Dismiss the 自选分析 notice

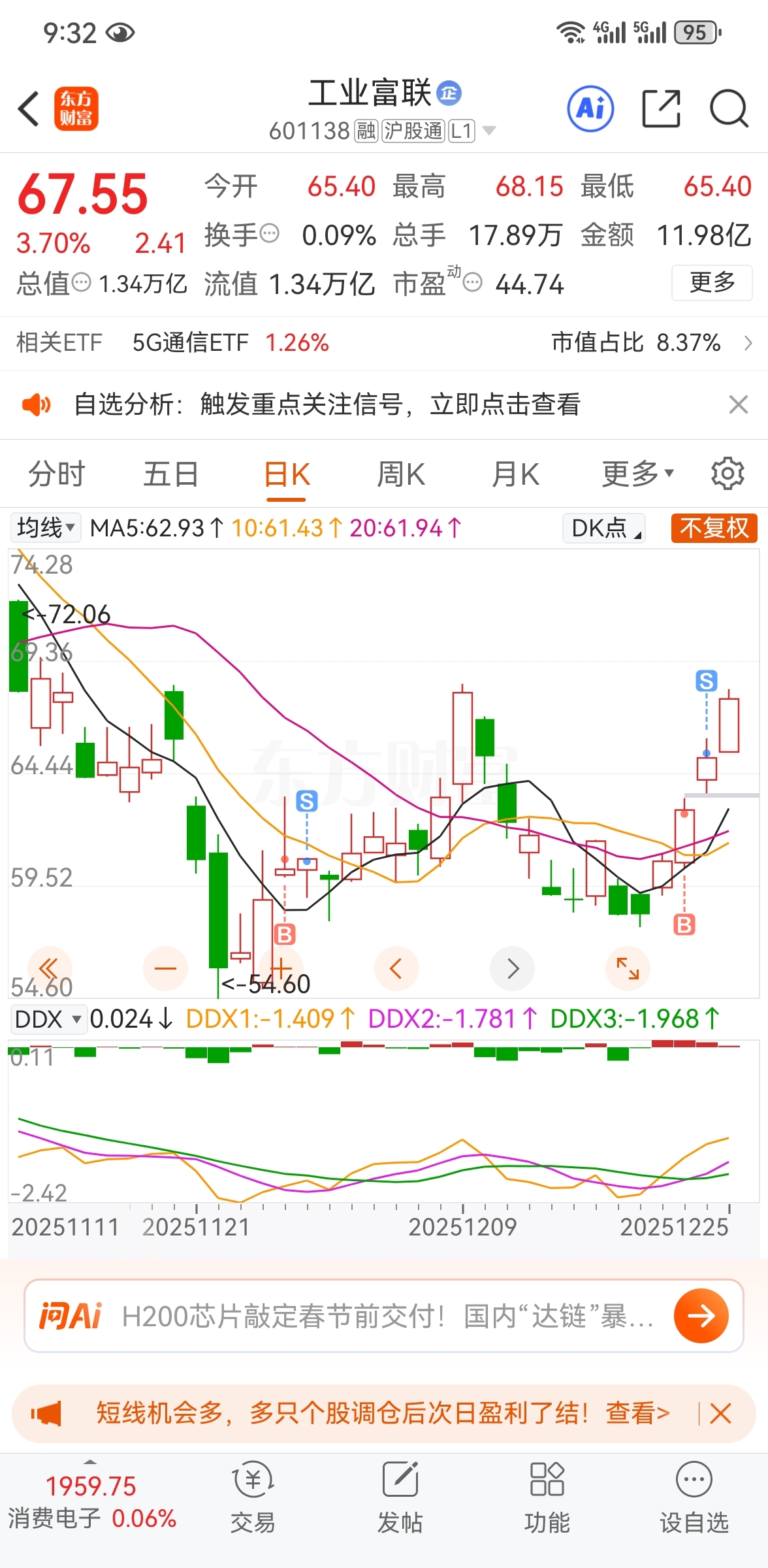click(x=738, y=404)
